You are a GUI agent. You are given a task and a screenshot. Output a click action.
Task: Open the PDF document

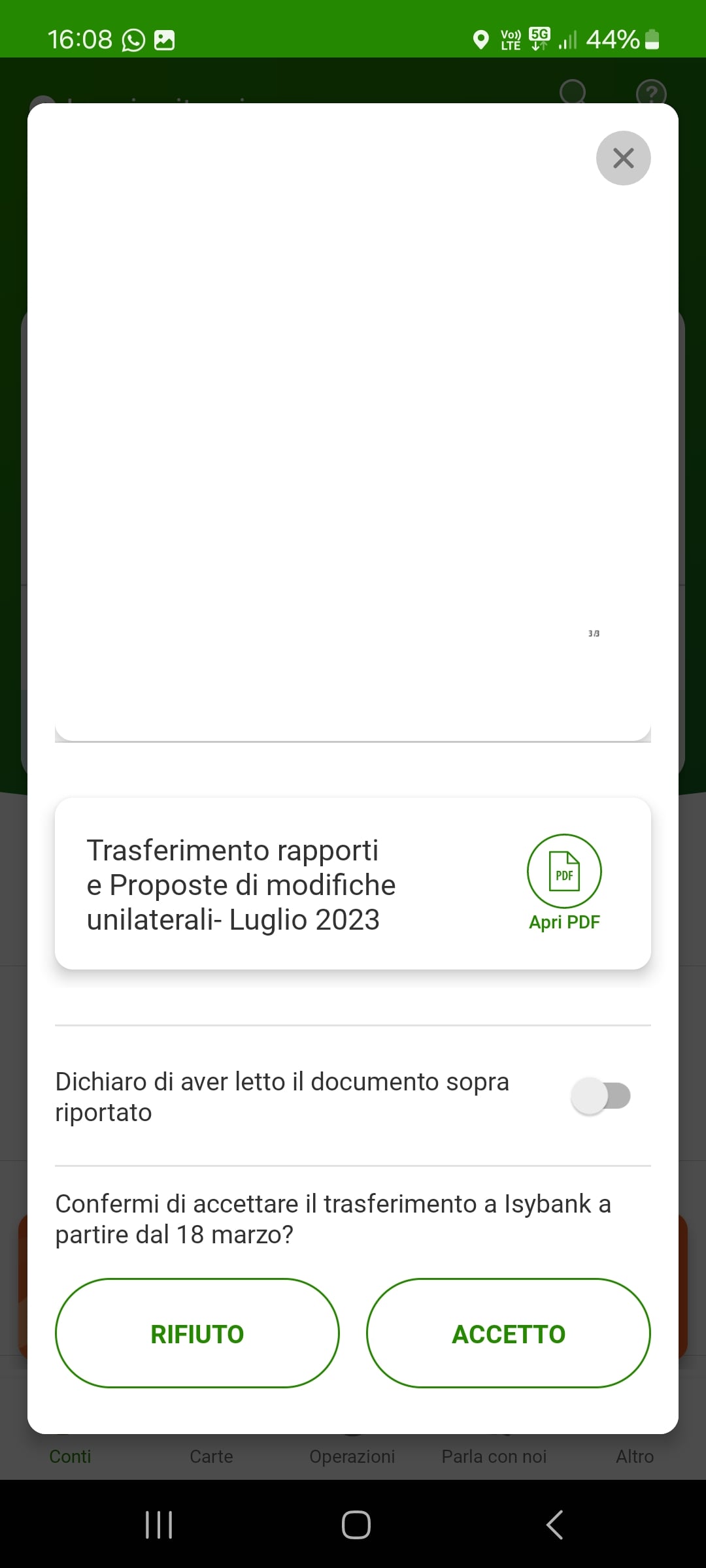point(564,883)
